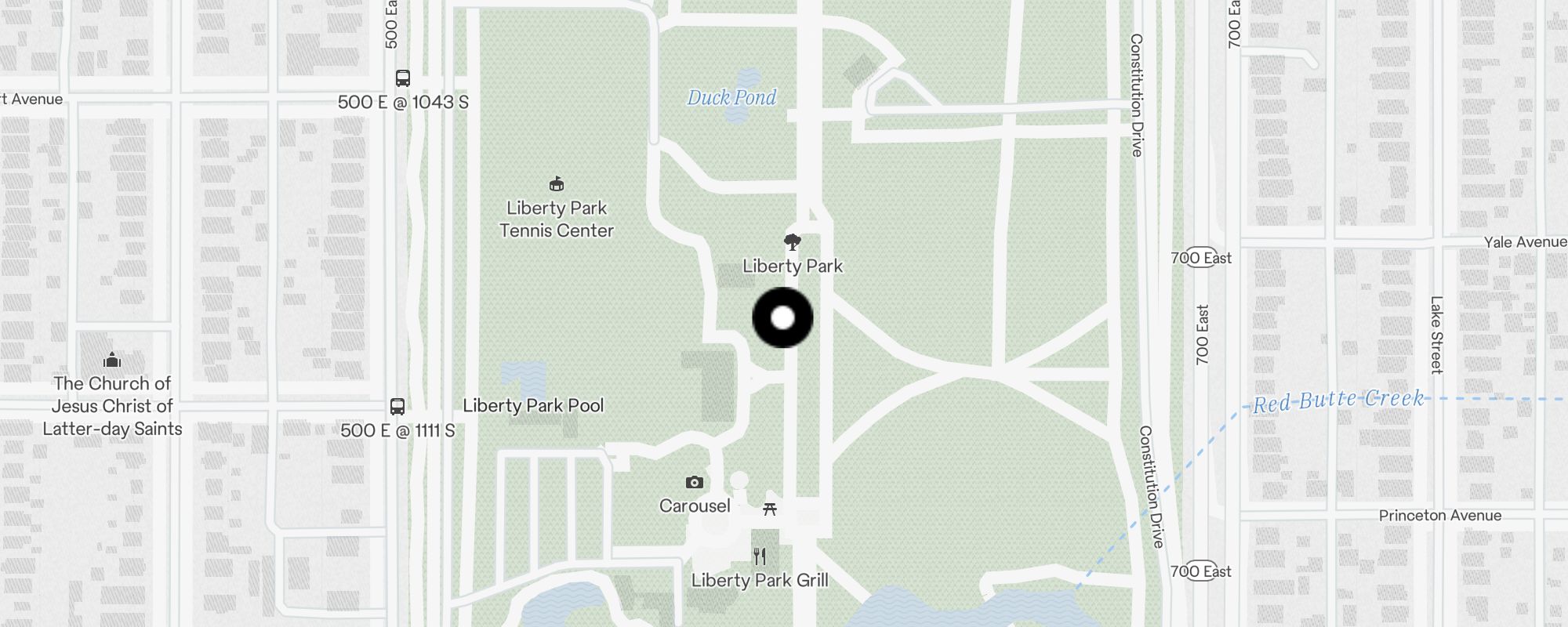This screenshot has height=627, width=1568.
Task: Select the 500 E @ 1111 S bus stop
Action: [397, 407]
